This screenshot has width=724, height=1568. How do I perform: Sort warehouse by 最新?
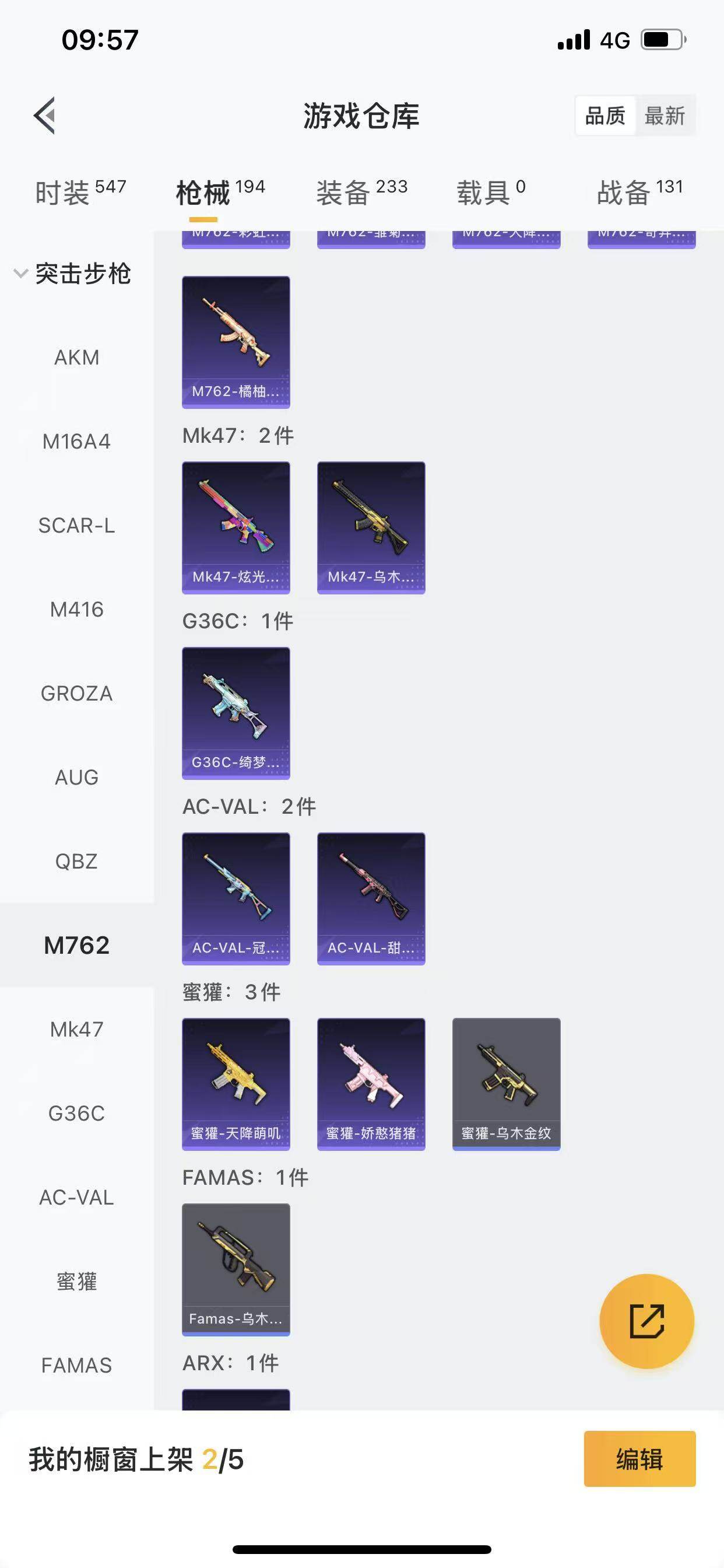coord(665,115)
